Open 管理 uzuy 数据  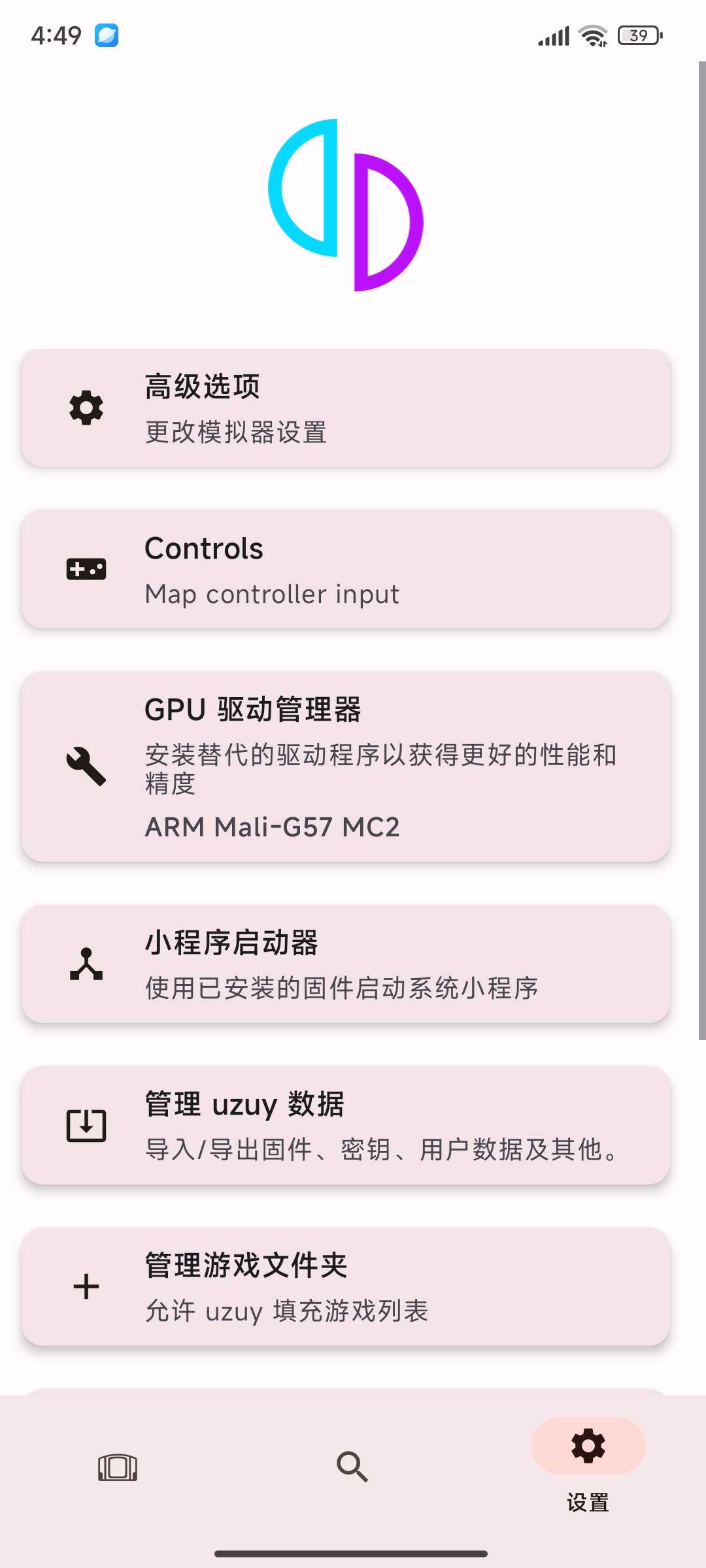pos(346,1126)
